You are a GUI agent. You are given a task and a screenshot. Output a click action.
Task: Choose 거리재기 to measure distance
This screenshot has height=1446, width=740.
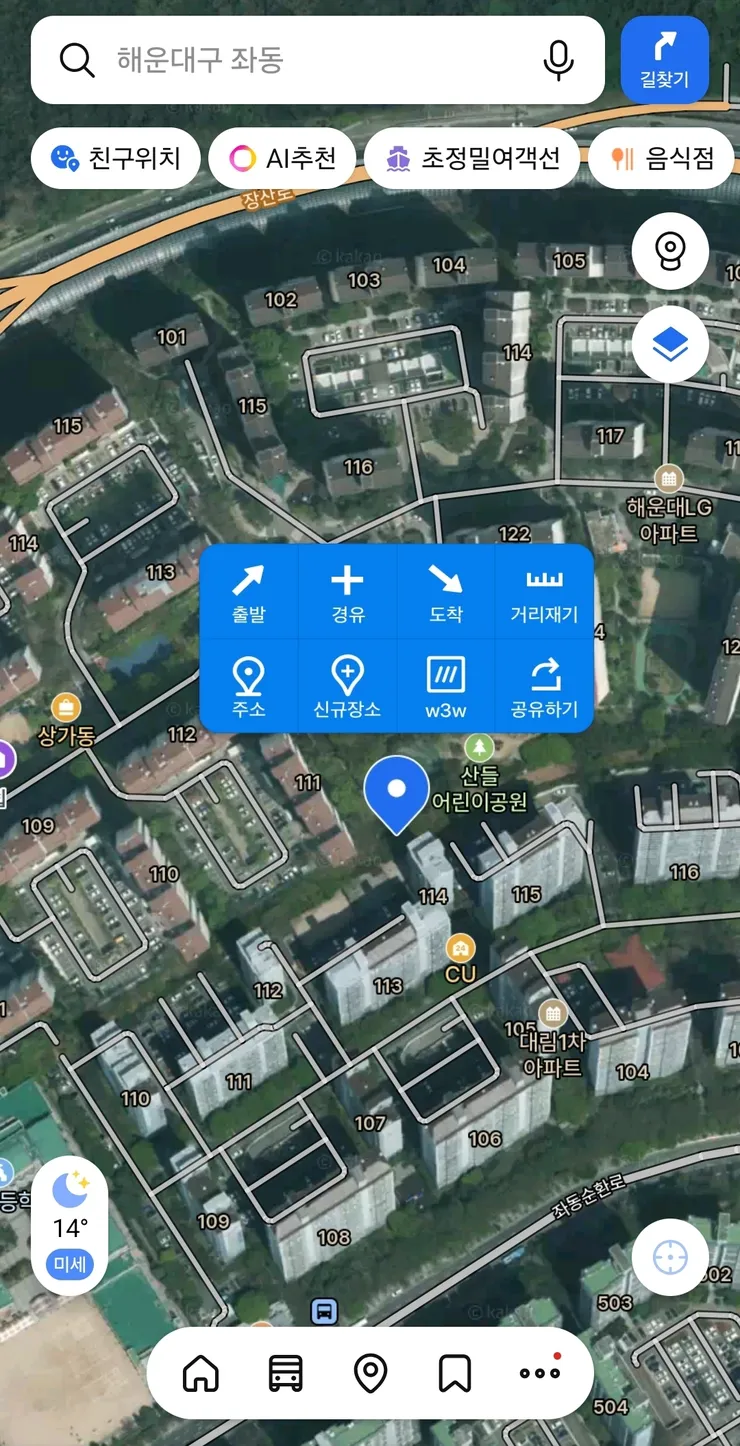[x=544, y=593]
